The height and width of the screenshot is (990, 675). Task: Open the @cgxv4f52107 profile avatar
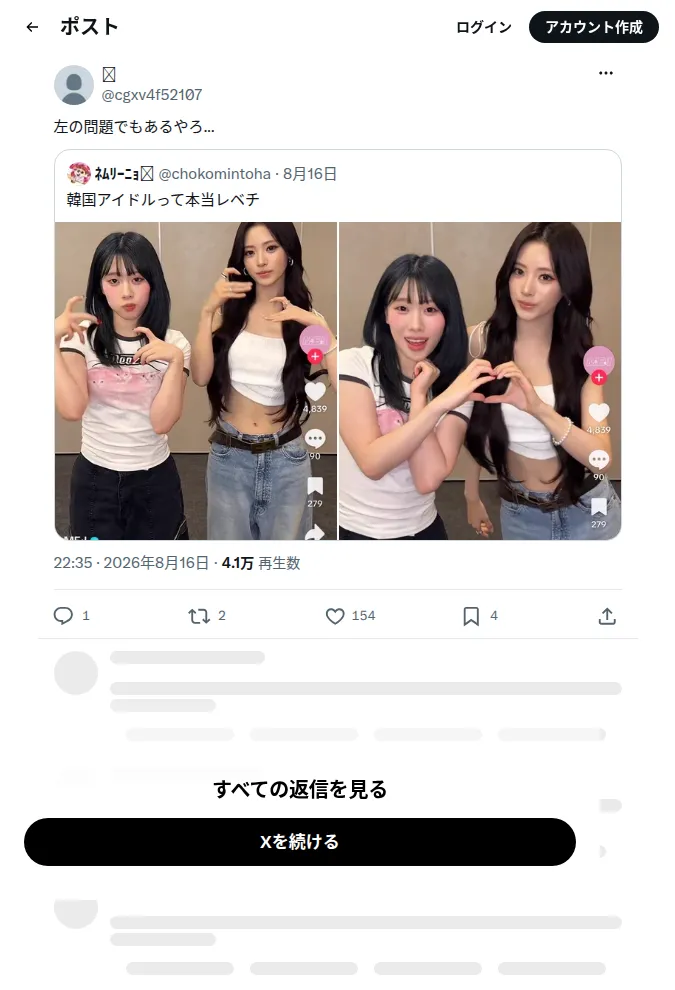[74, 85]
